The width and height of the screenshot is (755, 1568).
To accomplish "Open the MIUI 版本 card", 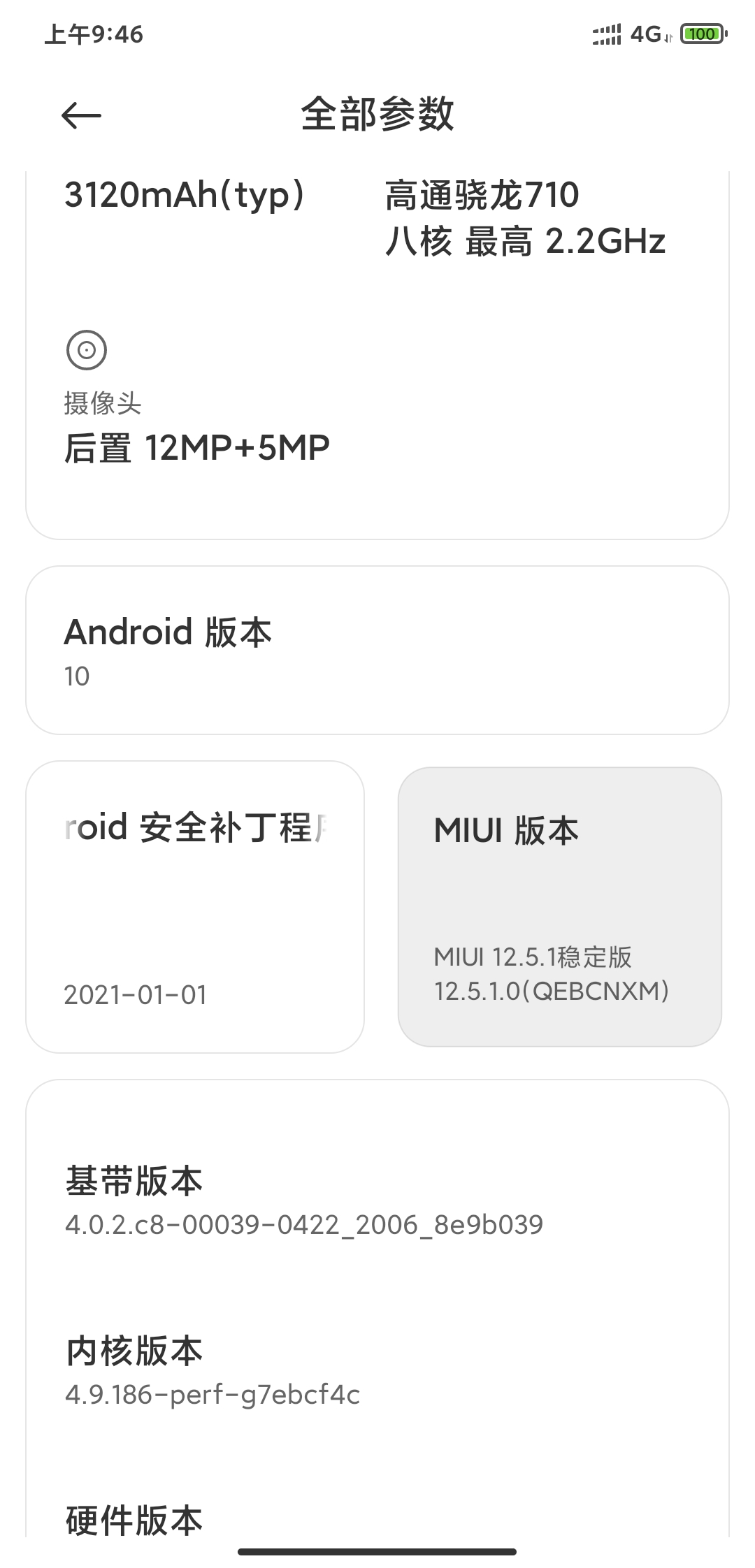I will coord(560,907).
